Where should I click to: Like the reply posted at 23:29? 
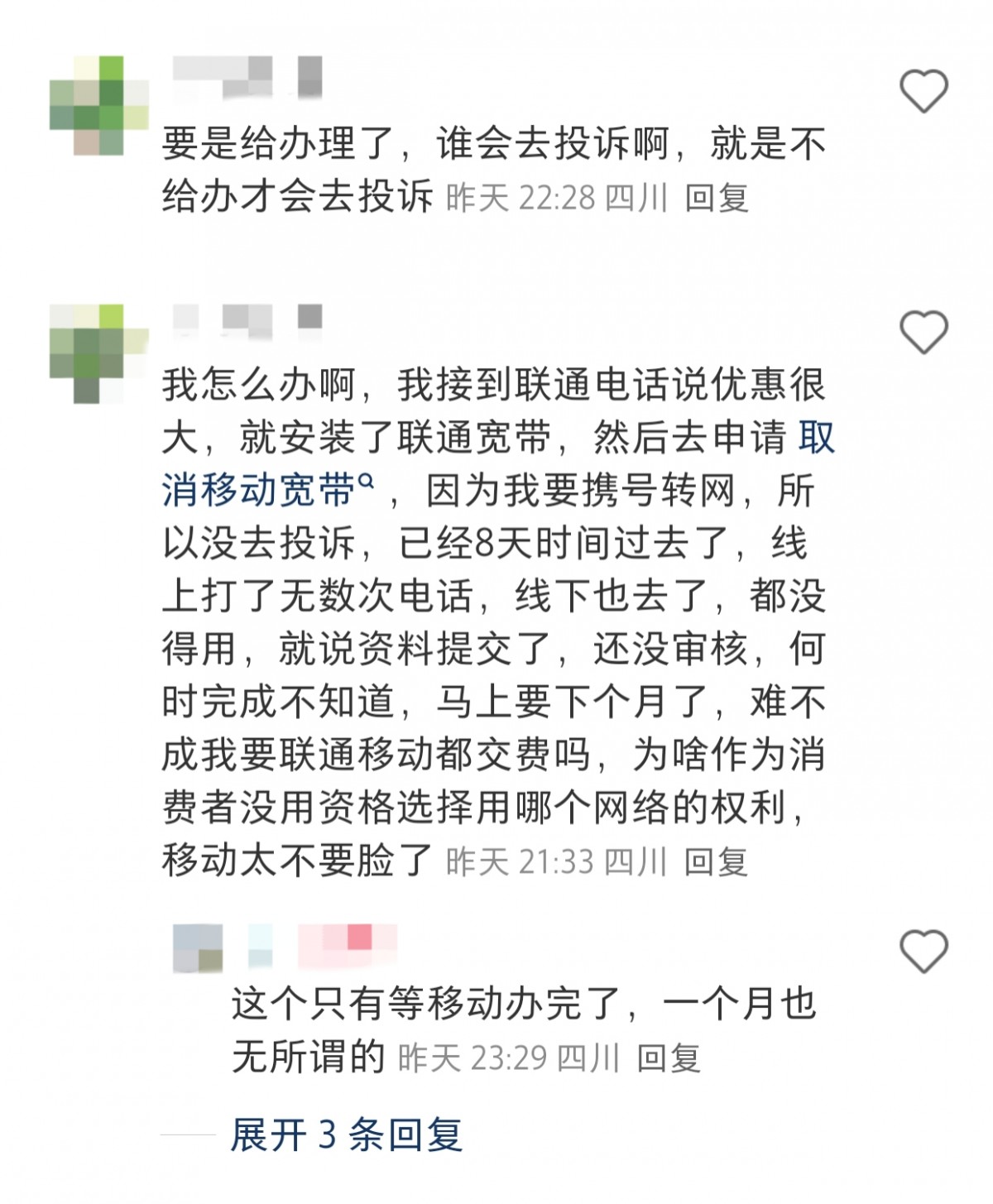pos(923,951)
